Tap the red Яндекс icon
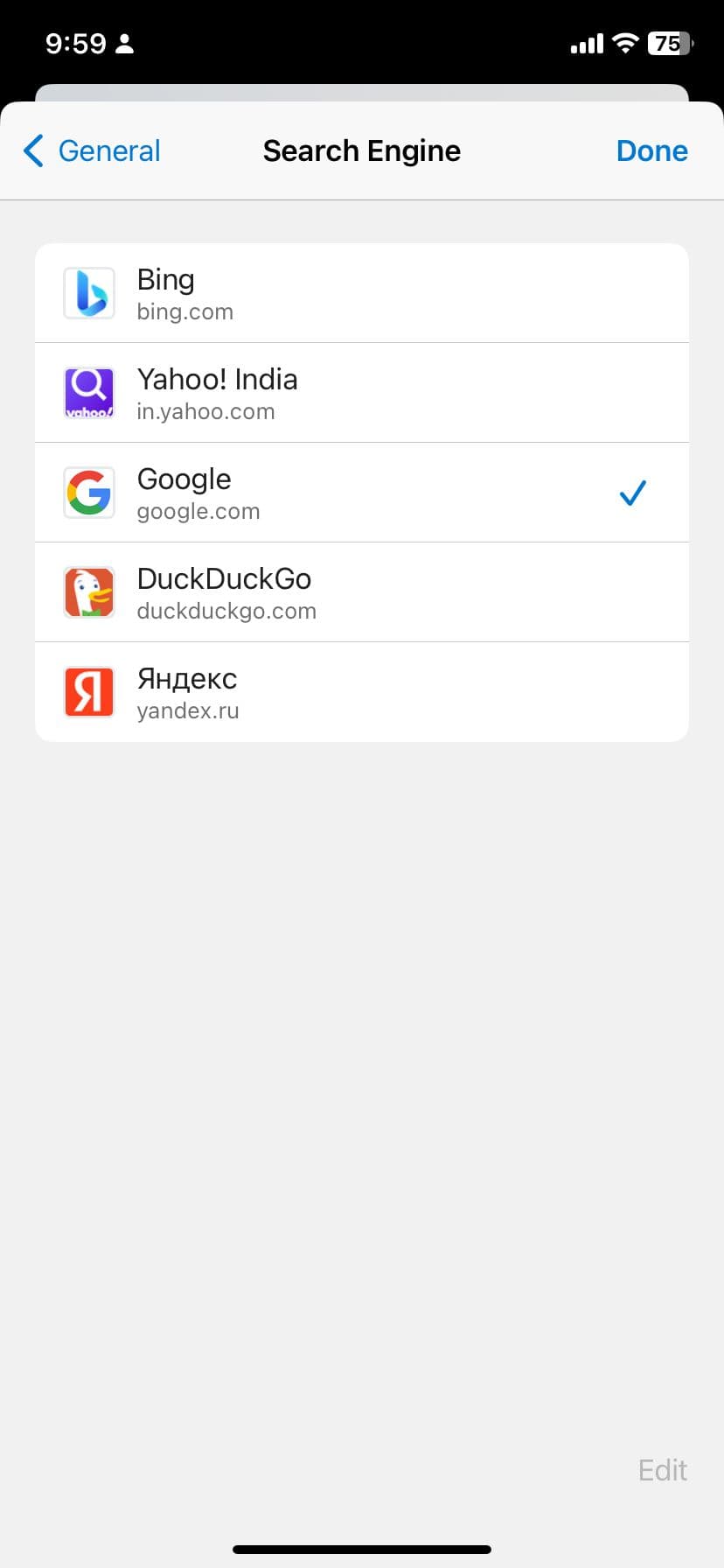Viewport: 724px width, 1568px height. tap(88, 691)
